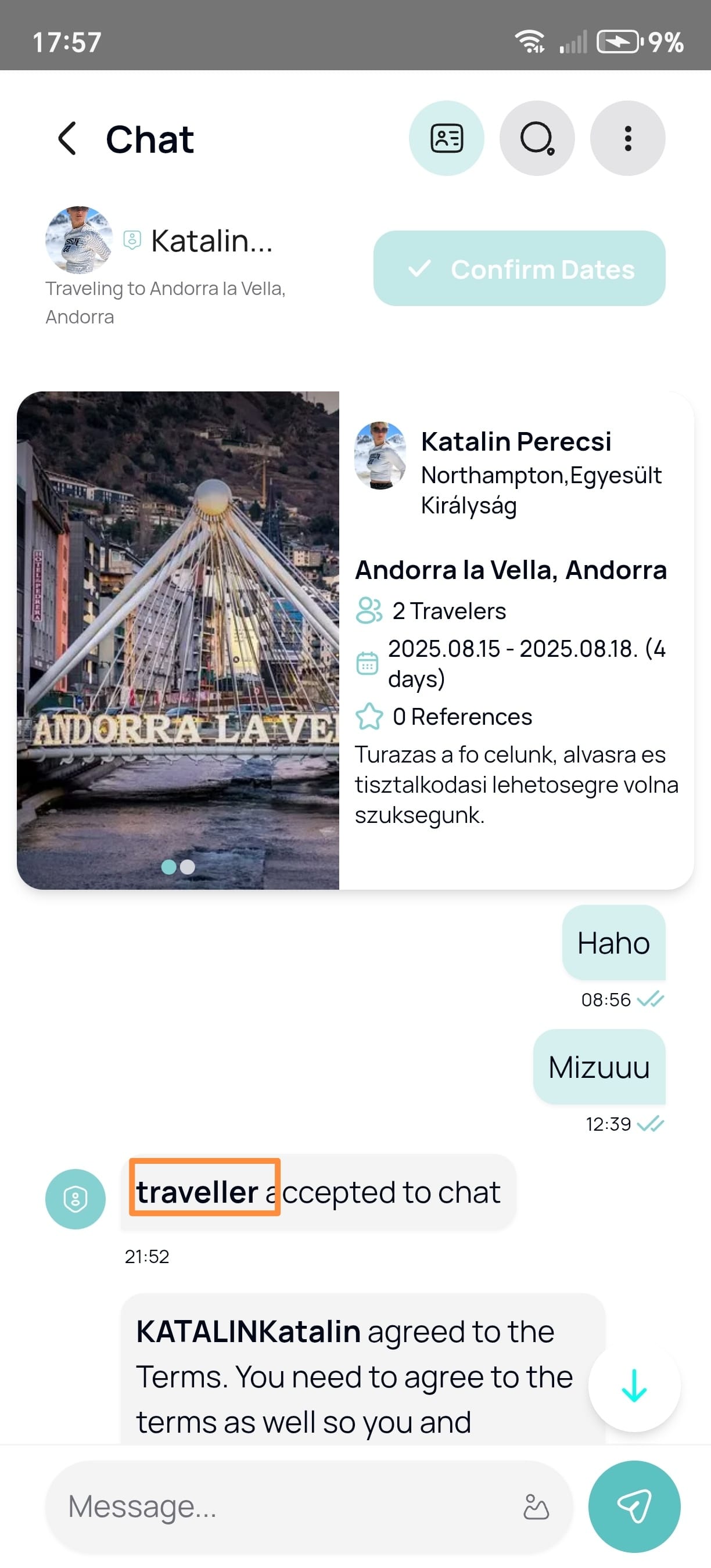Select the trip photo page indicator dots
711x1568 pixels.
point(178,867)
